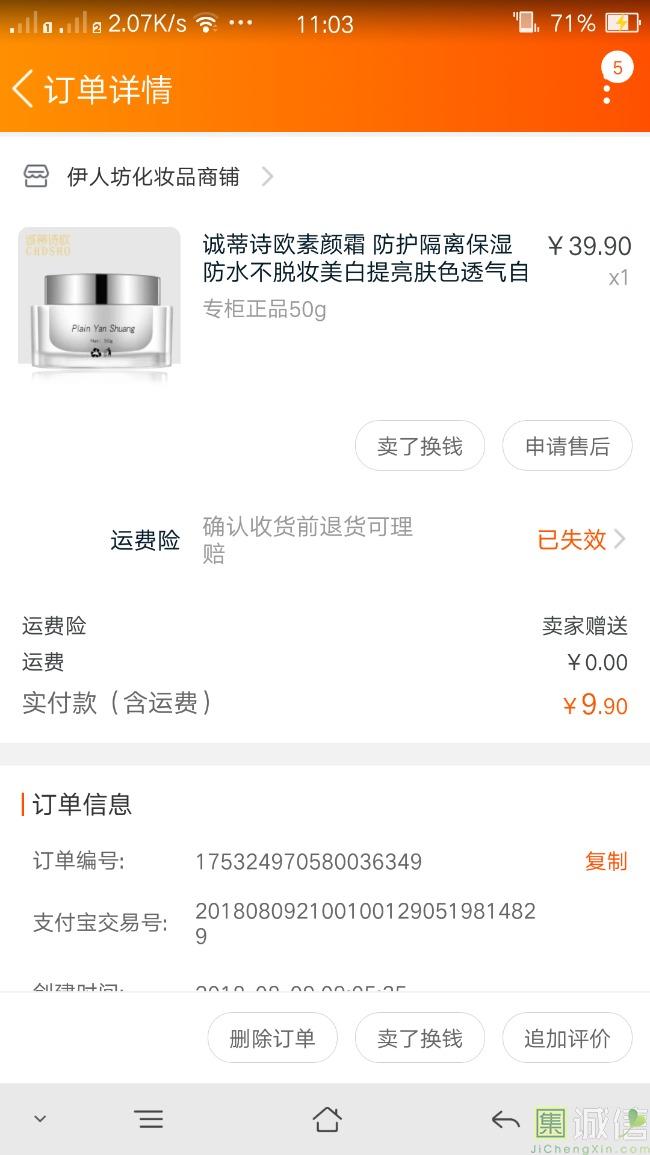The image size is (650, 1155).
Task: Tap 卖了换钱 under the product
Action: [420, 446]
